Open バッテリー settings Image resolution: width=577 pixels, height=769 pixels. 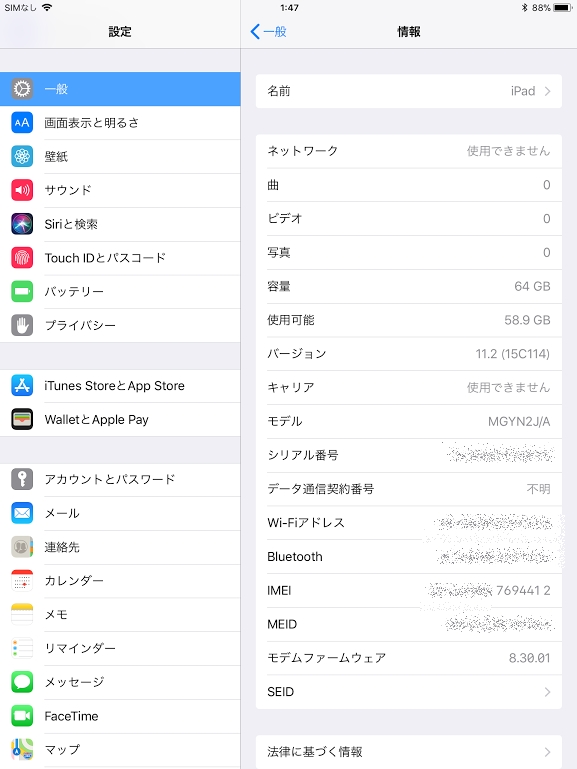click(120, 292)
